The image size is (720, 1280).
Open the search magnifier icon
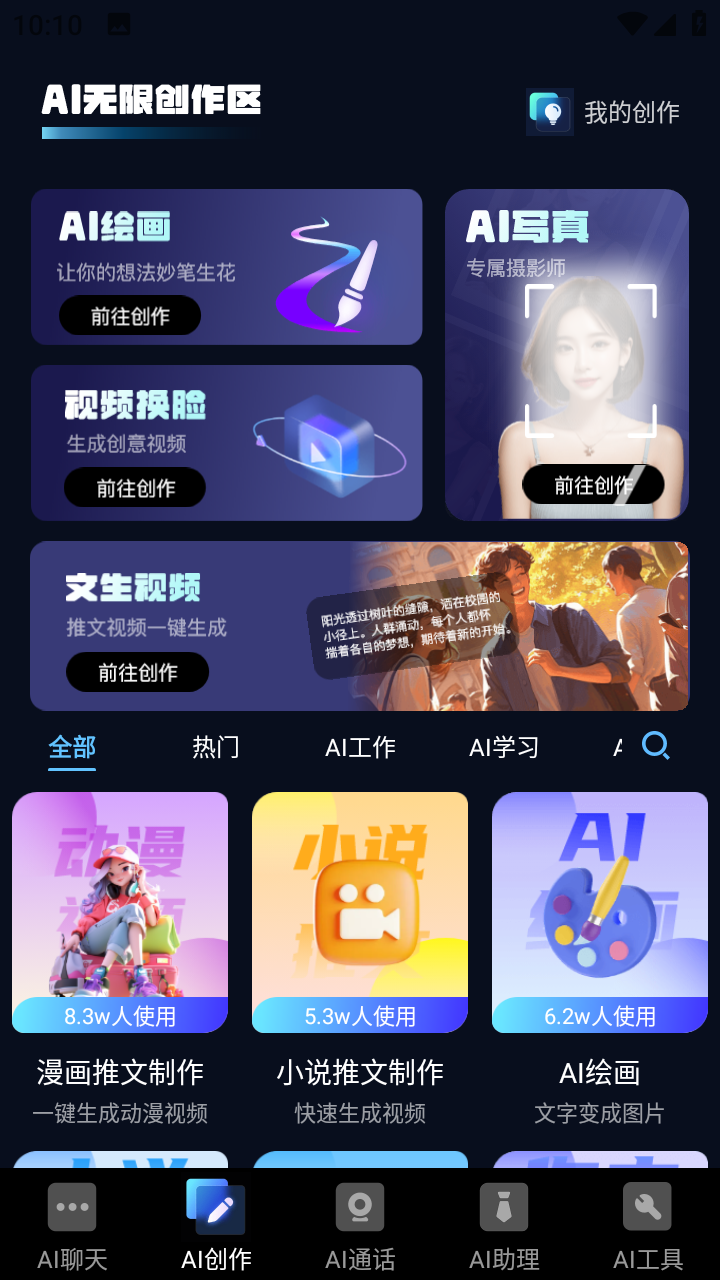click(656, 745)
